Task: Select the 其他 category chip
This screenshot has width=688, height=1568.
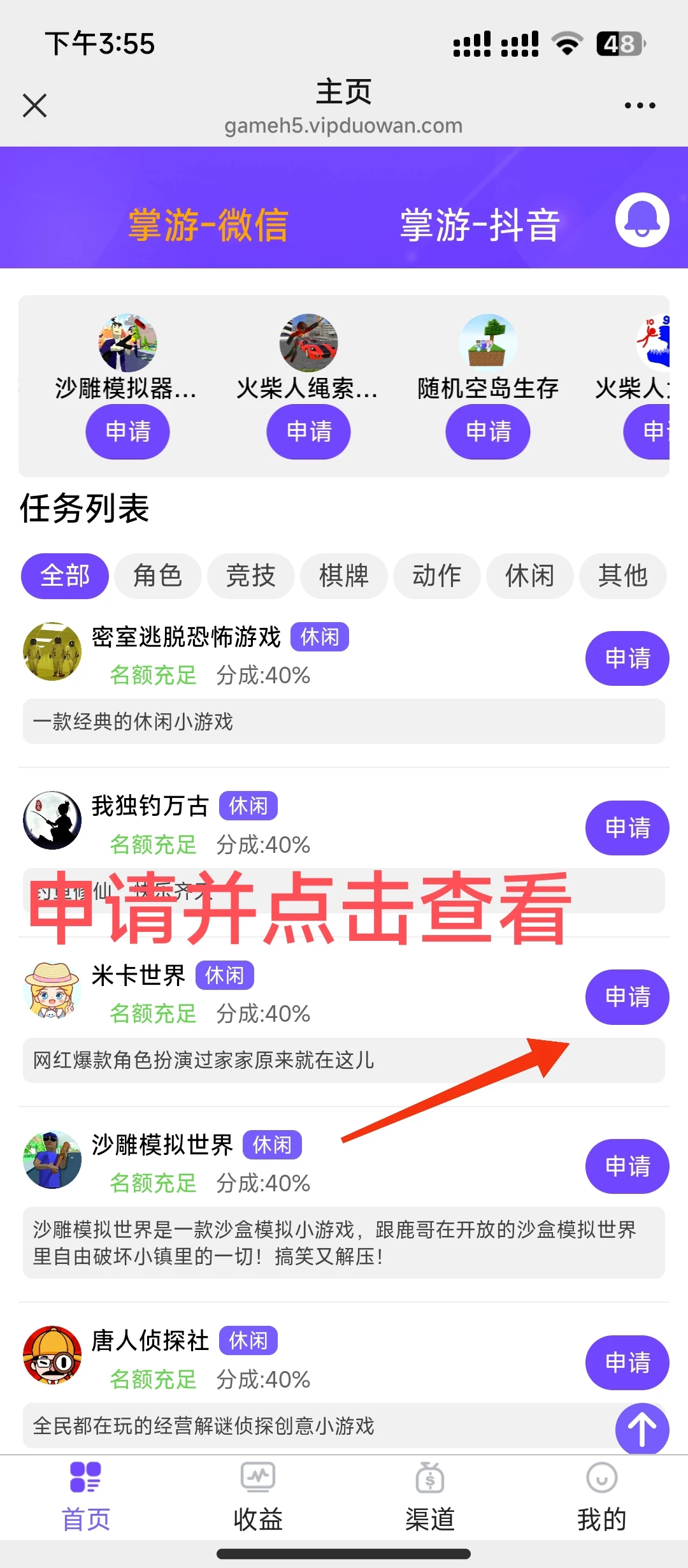Action: (622, 576)
